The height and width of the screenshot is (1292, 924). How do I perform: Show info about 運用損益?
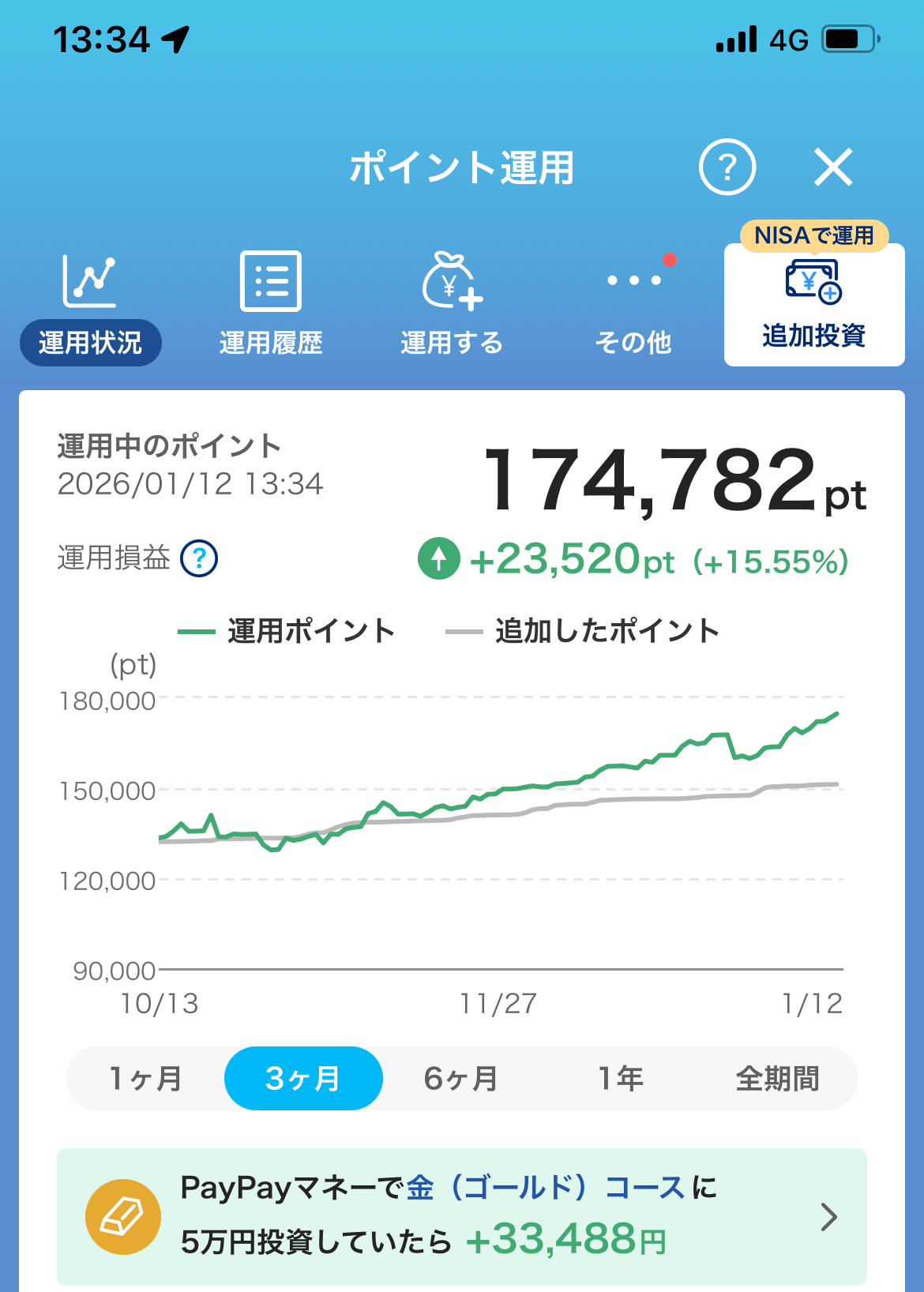(199, 558)
